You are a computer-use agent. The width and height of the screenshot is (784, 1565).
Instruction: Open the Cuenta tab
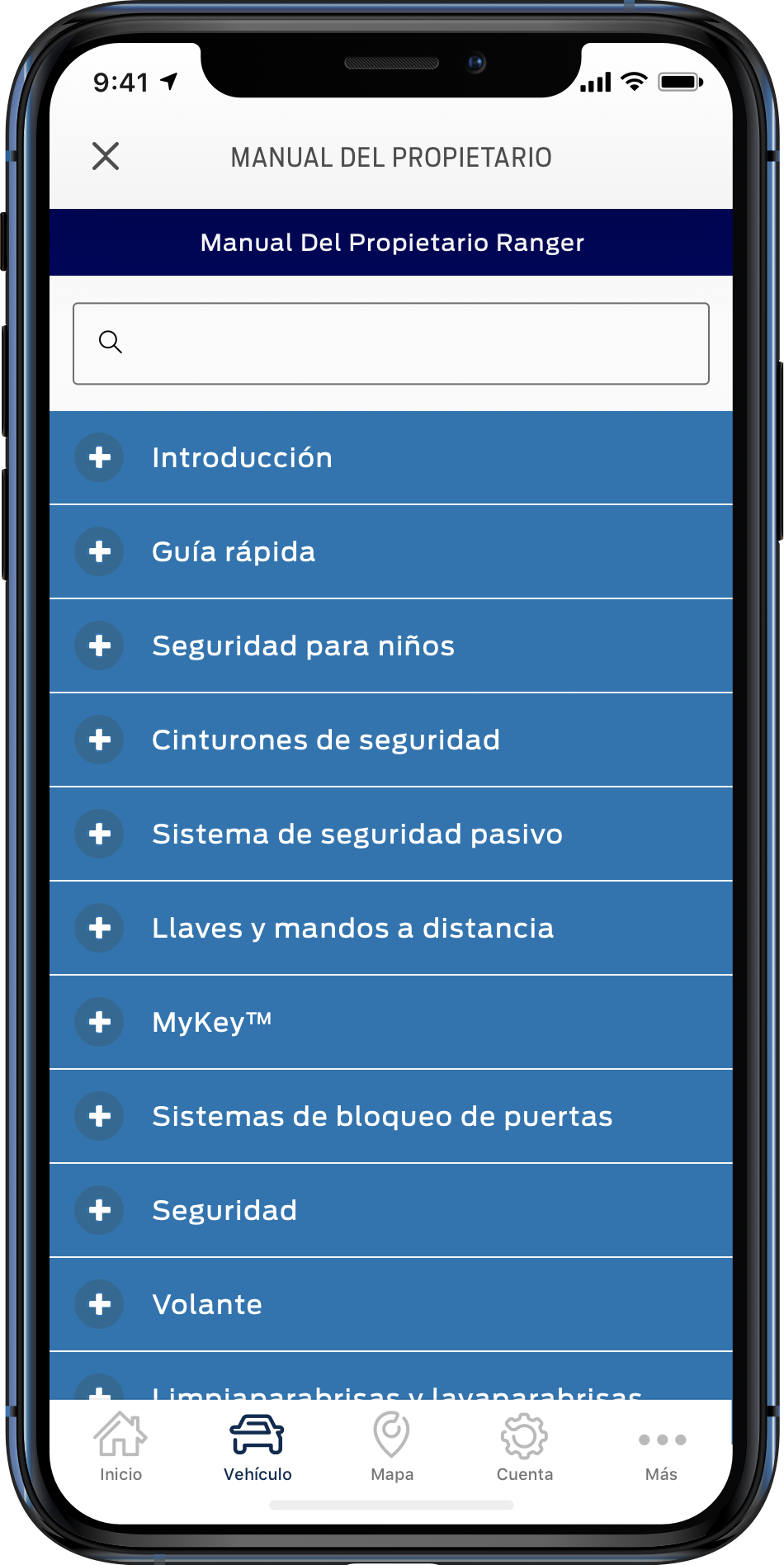pyautogui.click(x=525, y=1448)
